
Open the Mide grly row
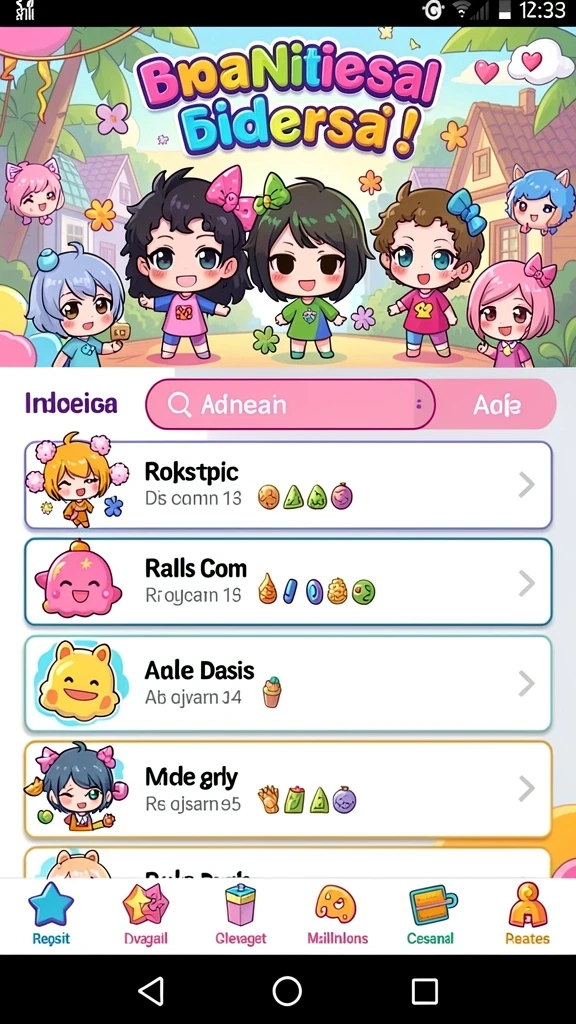click(288, 789)
